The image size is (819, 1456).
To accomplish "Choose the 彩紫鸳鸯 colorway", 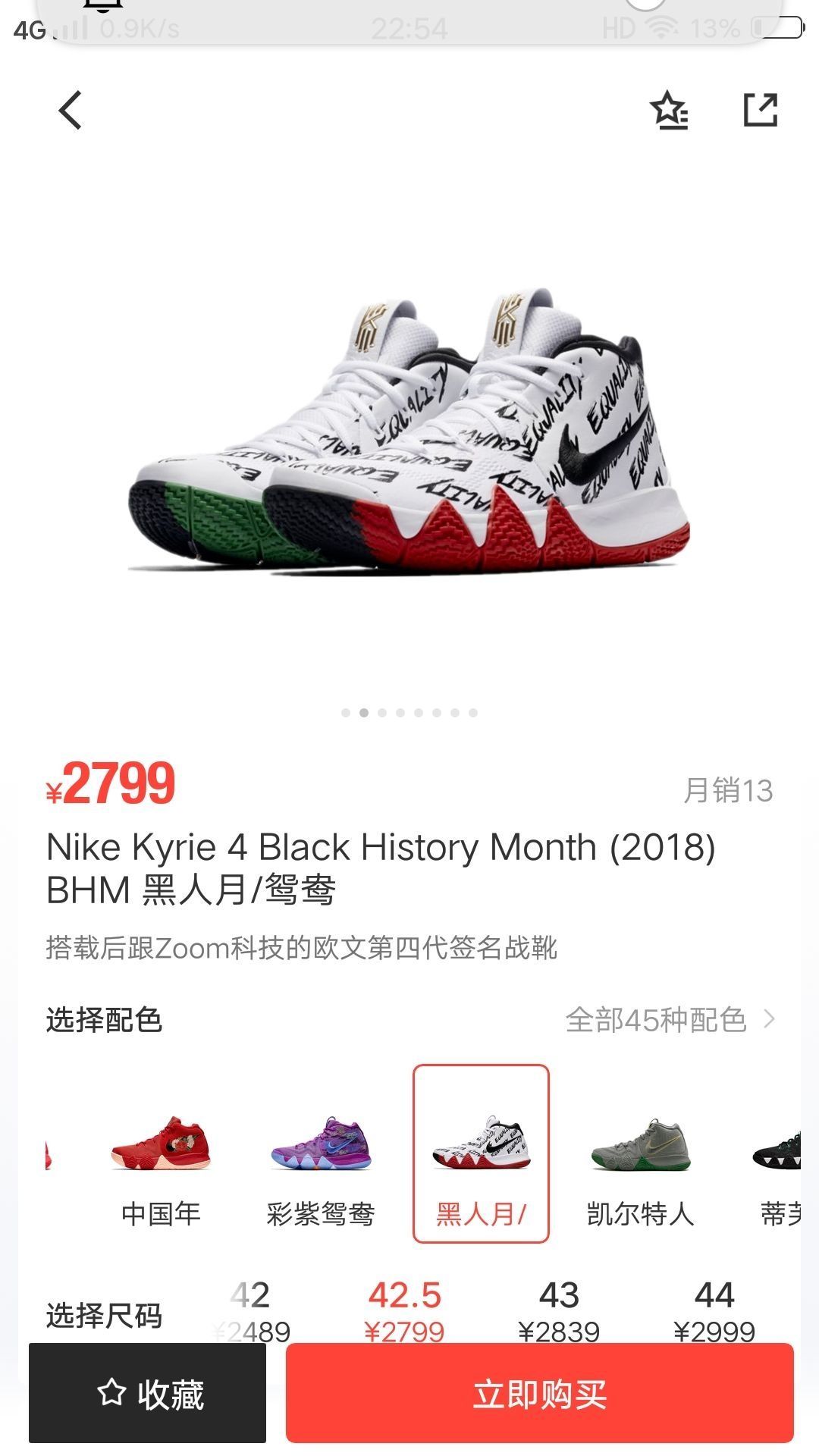I will (x=321, y=1164).
